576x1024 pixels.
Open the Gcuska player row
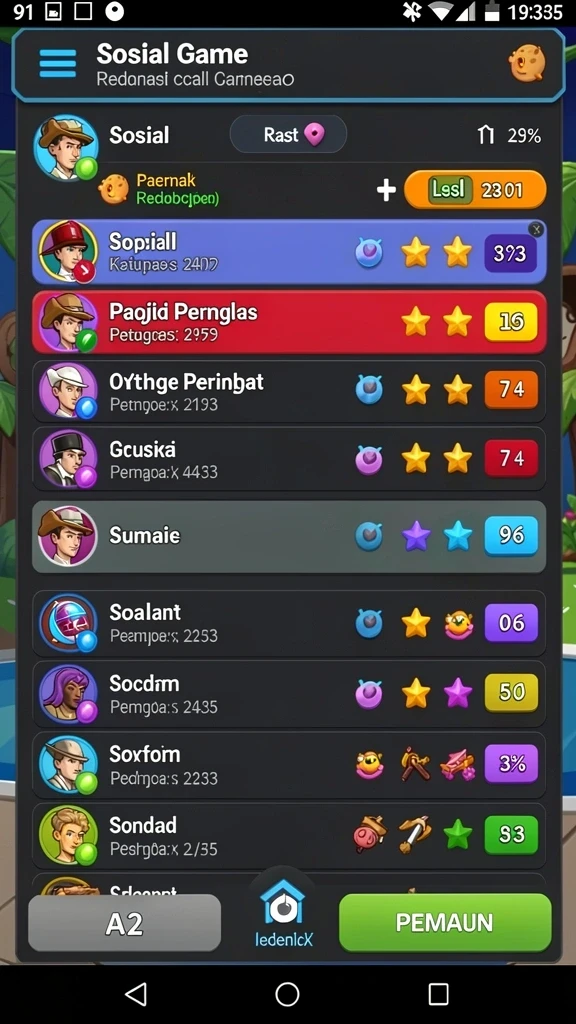289,459
